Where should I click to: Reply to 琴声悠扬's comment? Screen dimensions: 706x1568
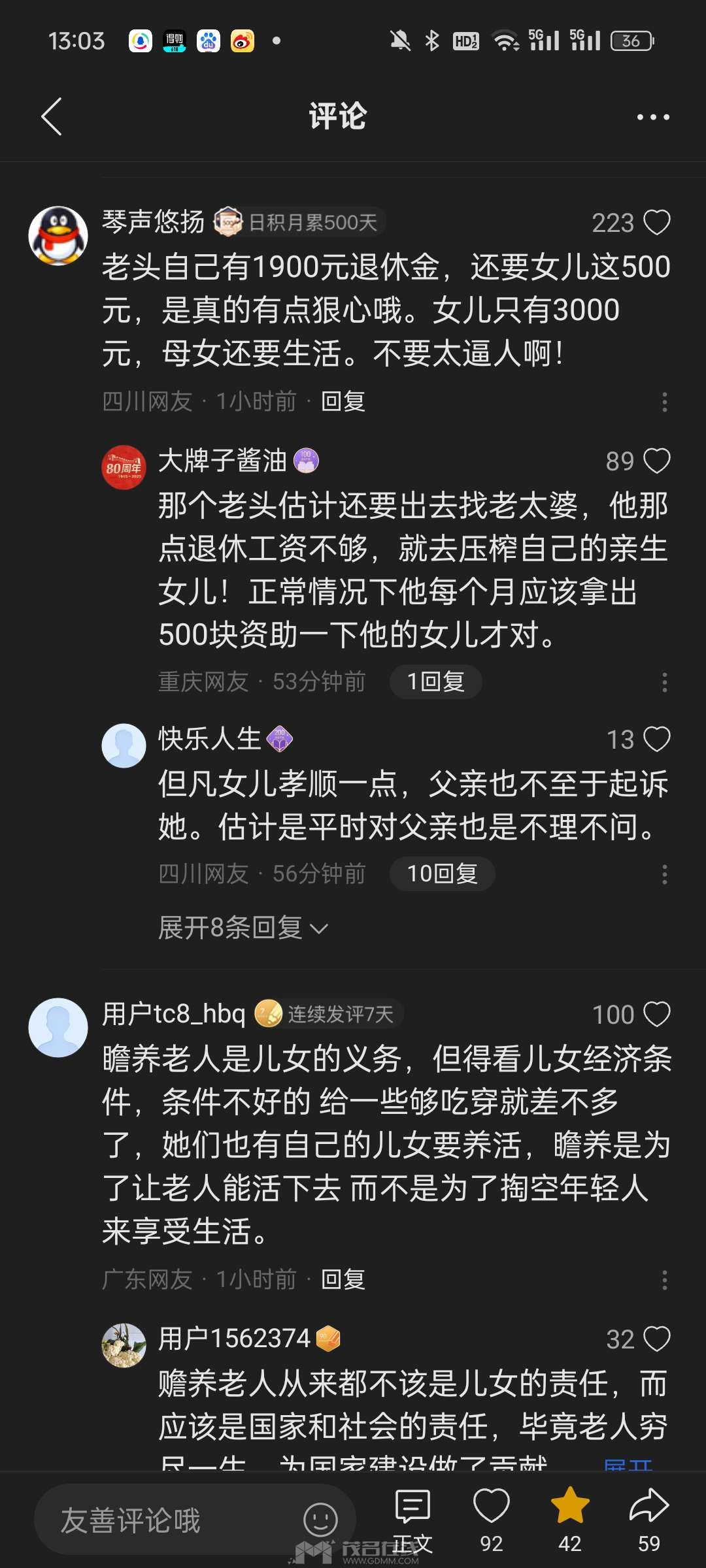coord(343,401)
